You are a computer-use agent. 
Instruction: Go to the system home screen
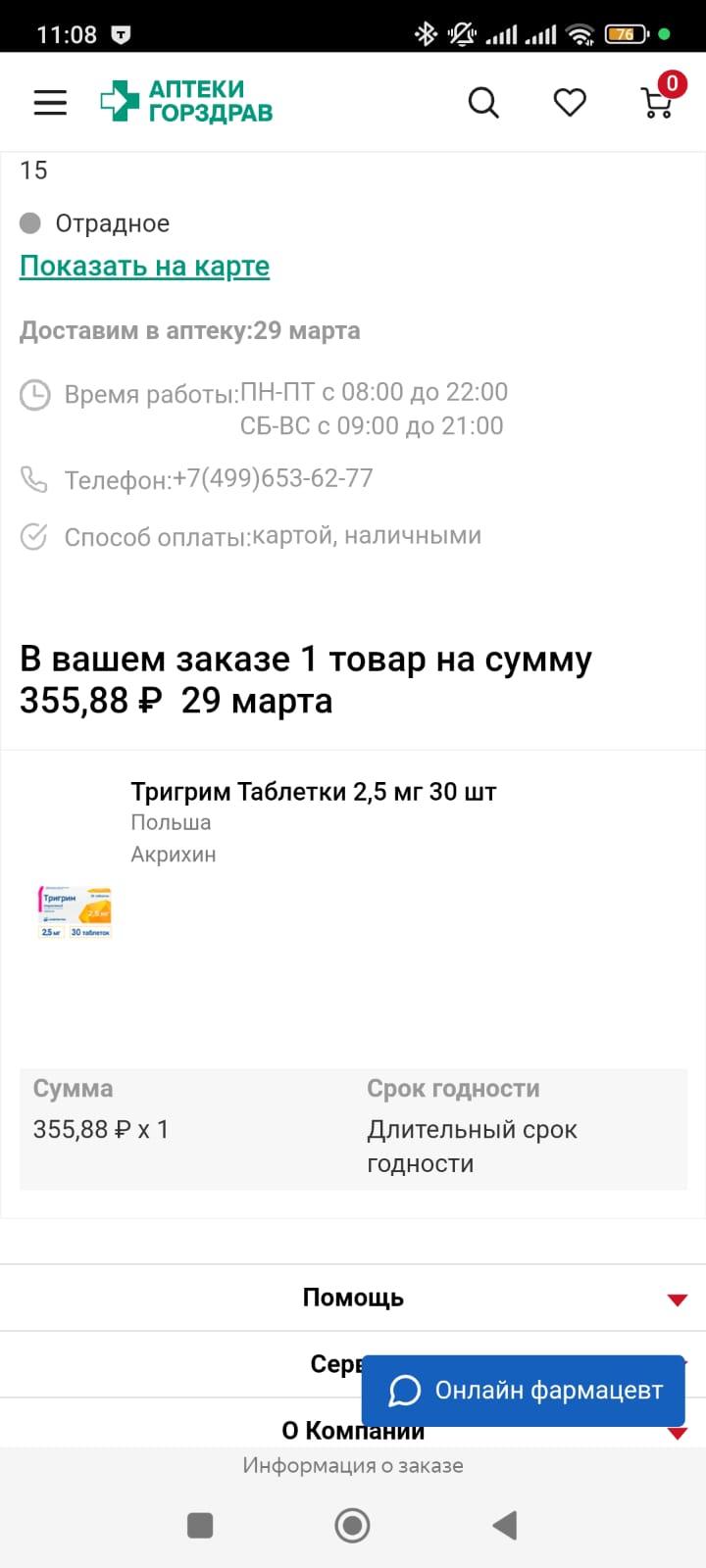[x=352, y=1525]
